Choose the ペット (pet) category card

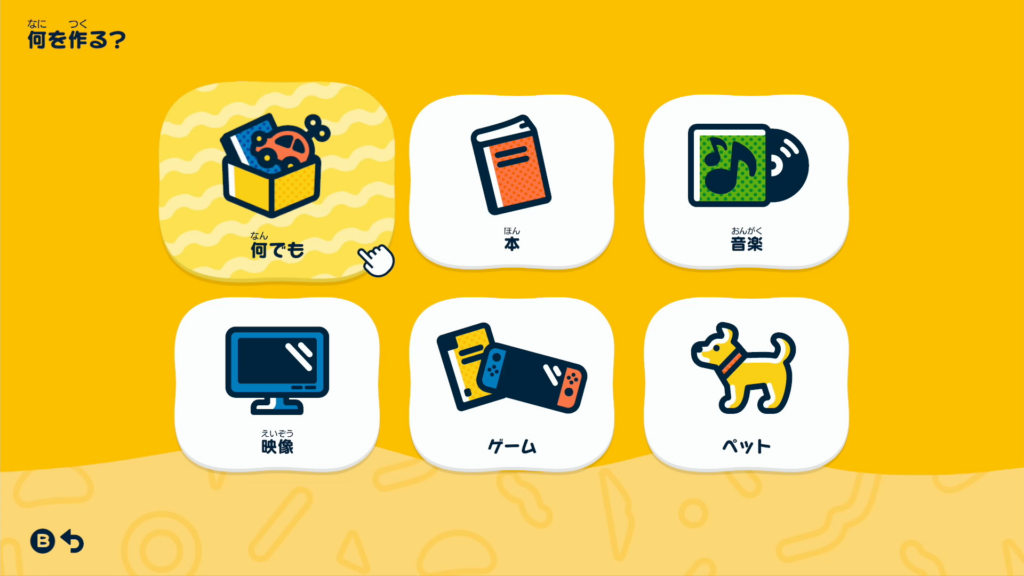pos(746,385)
